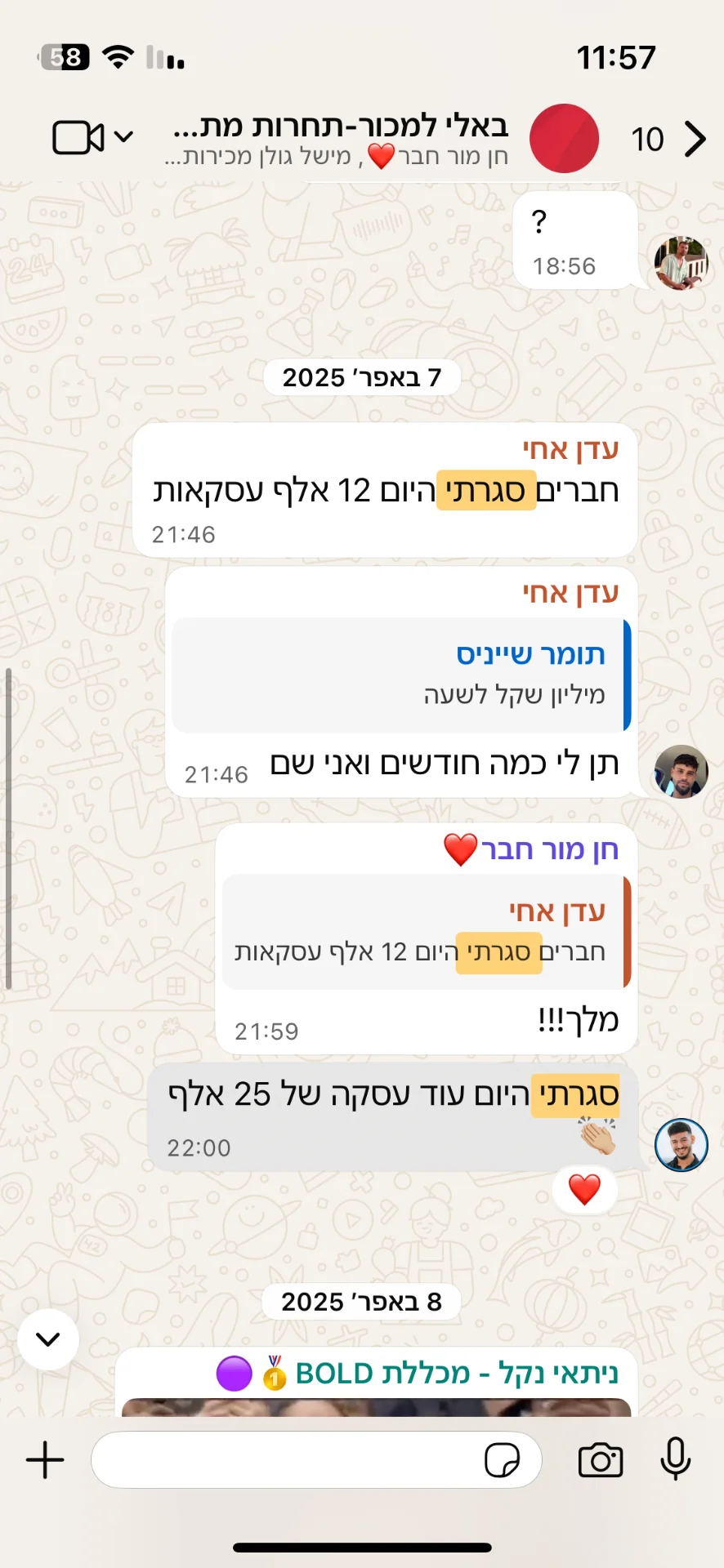
Task: Jump to quoted עדן אחי message in חן מור's reply
Action: (425, 933)
